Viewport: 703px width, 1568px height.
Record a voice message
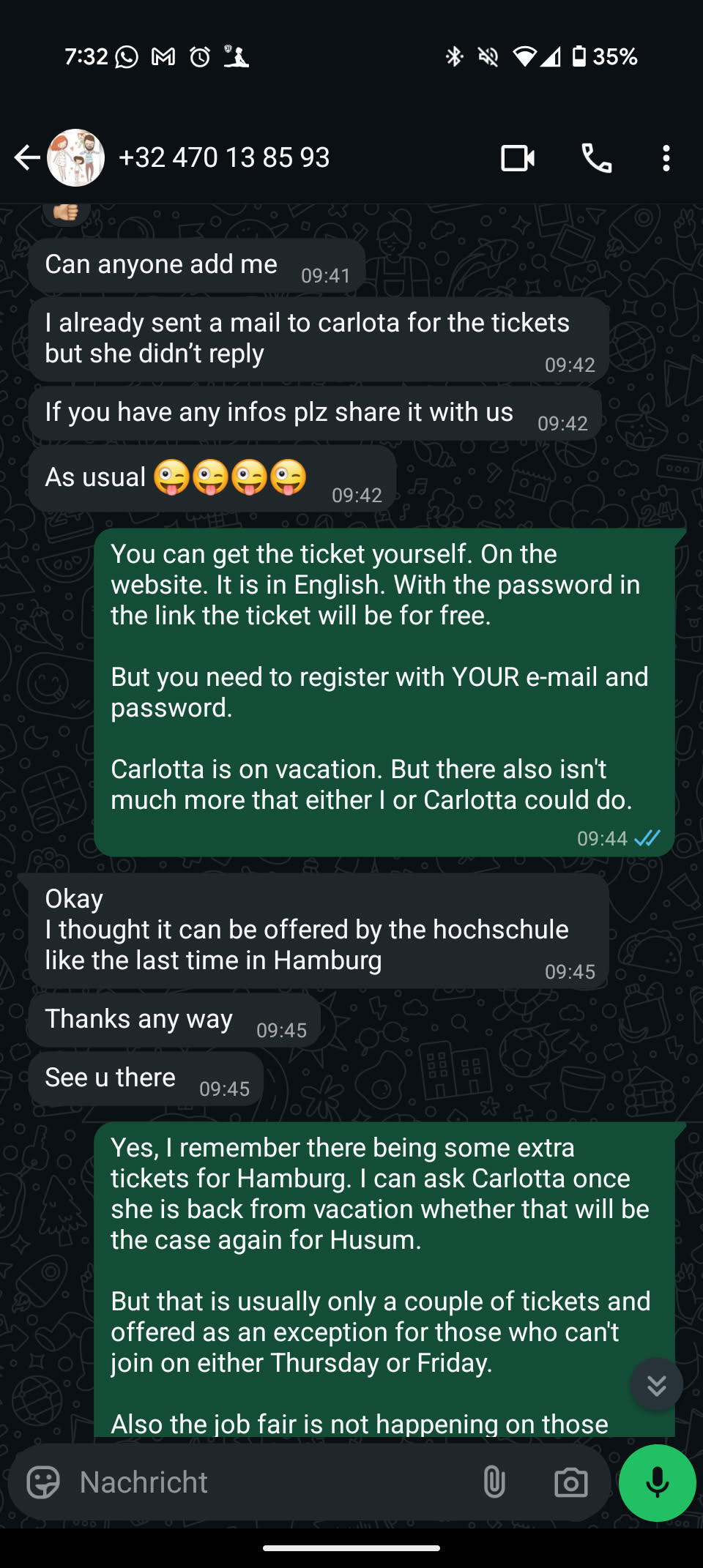(657, 1482)
